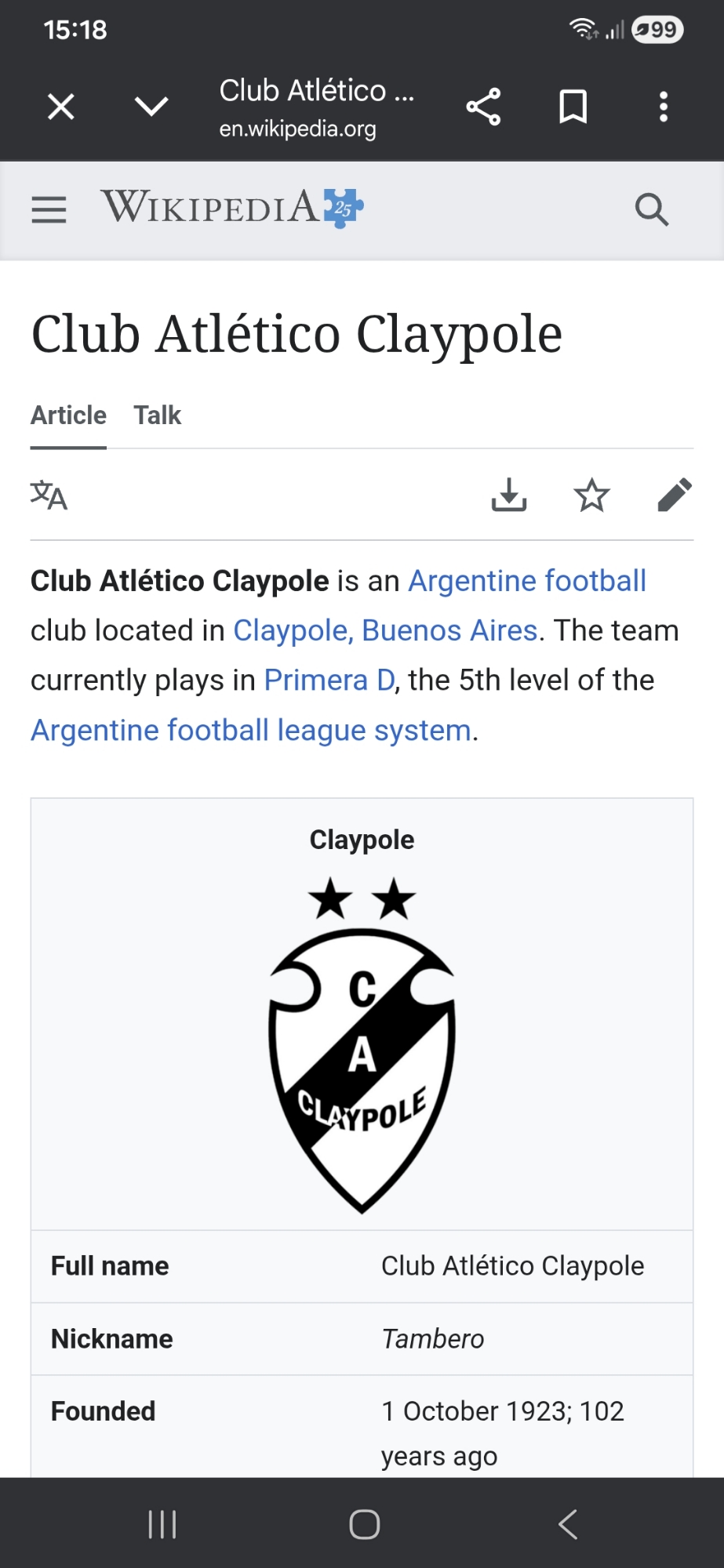Open the Argentine football link
Screen dimensions: 724x1568
tap(526, 581)
